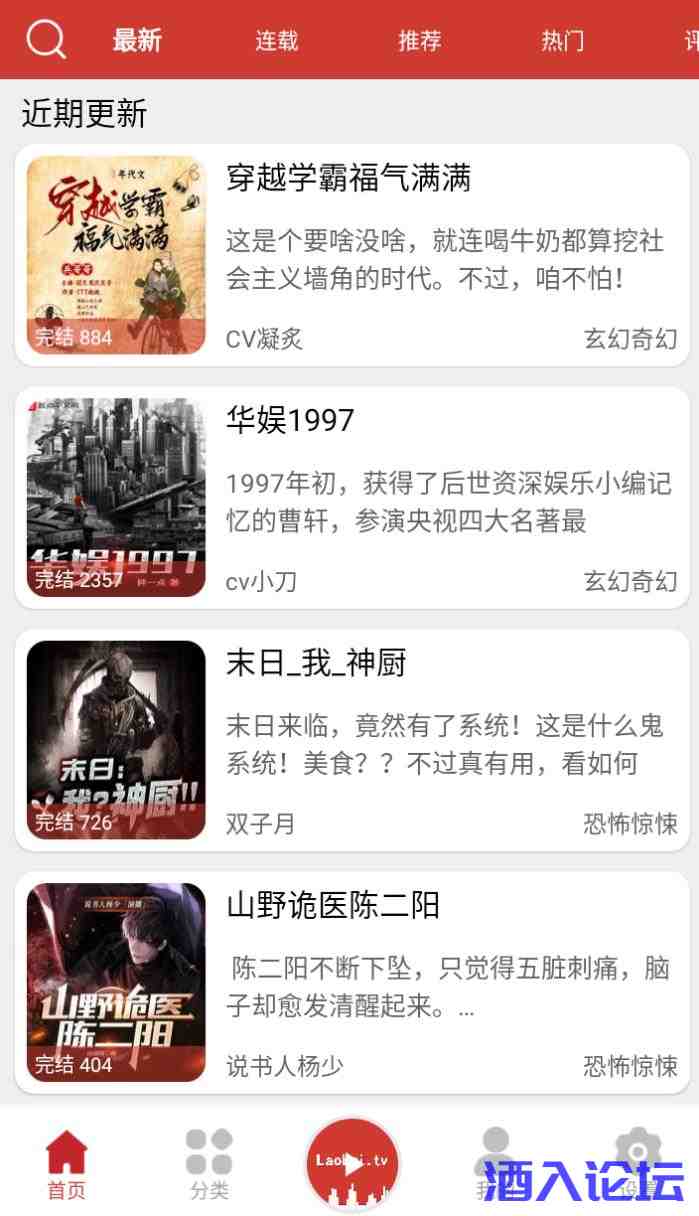699x1216 pixels.
Task: Select the 推荐 tab
Action: [x=420, y=41]
